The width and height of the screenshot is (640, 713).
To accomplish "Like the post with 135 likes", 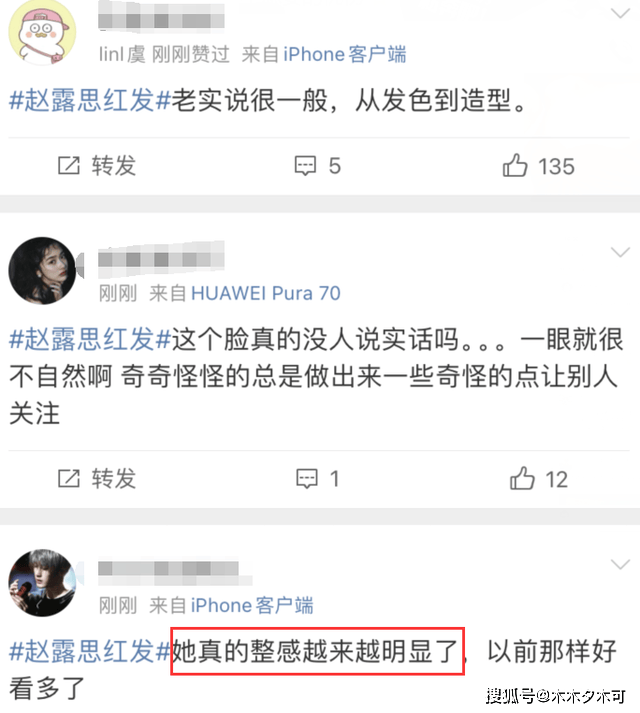I will 539,166.
